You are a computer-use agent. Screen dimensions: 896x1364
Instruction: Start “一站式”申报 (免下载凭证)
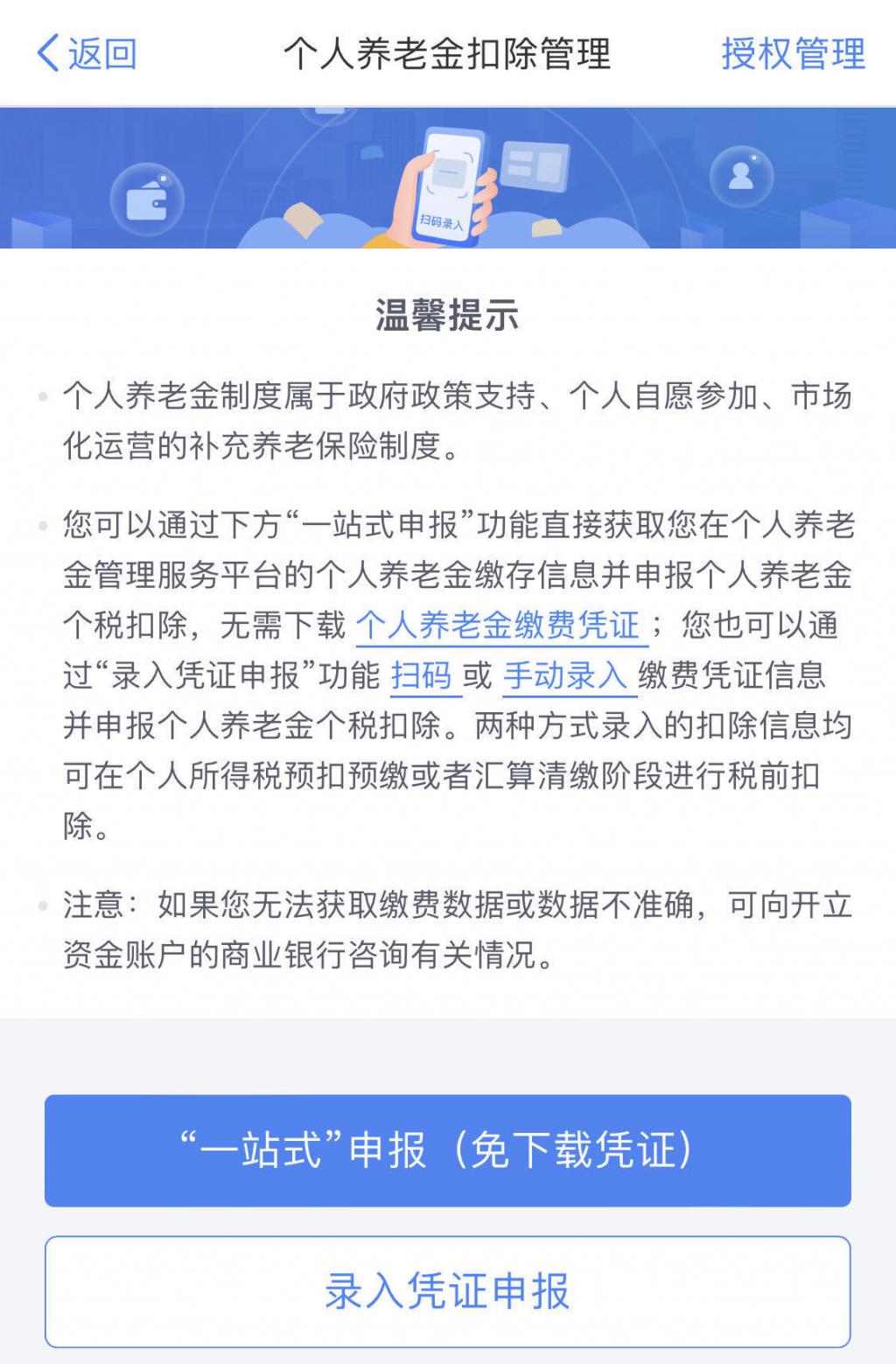[447, 1150]
